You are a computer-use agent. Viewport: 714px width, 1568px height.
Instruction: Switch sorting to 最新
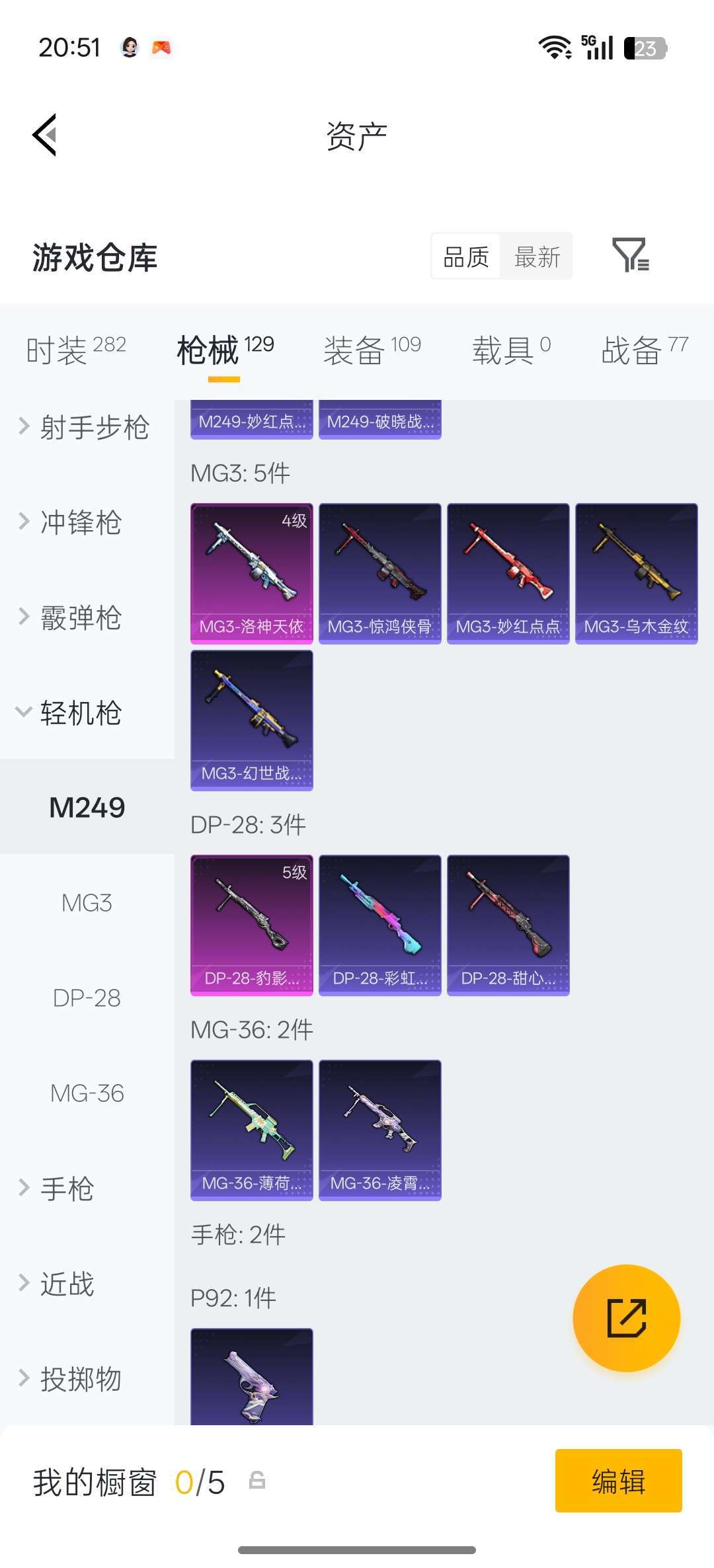coord(537,256)
